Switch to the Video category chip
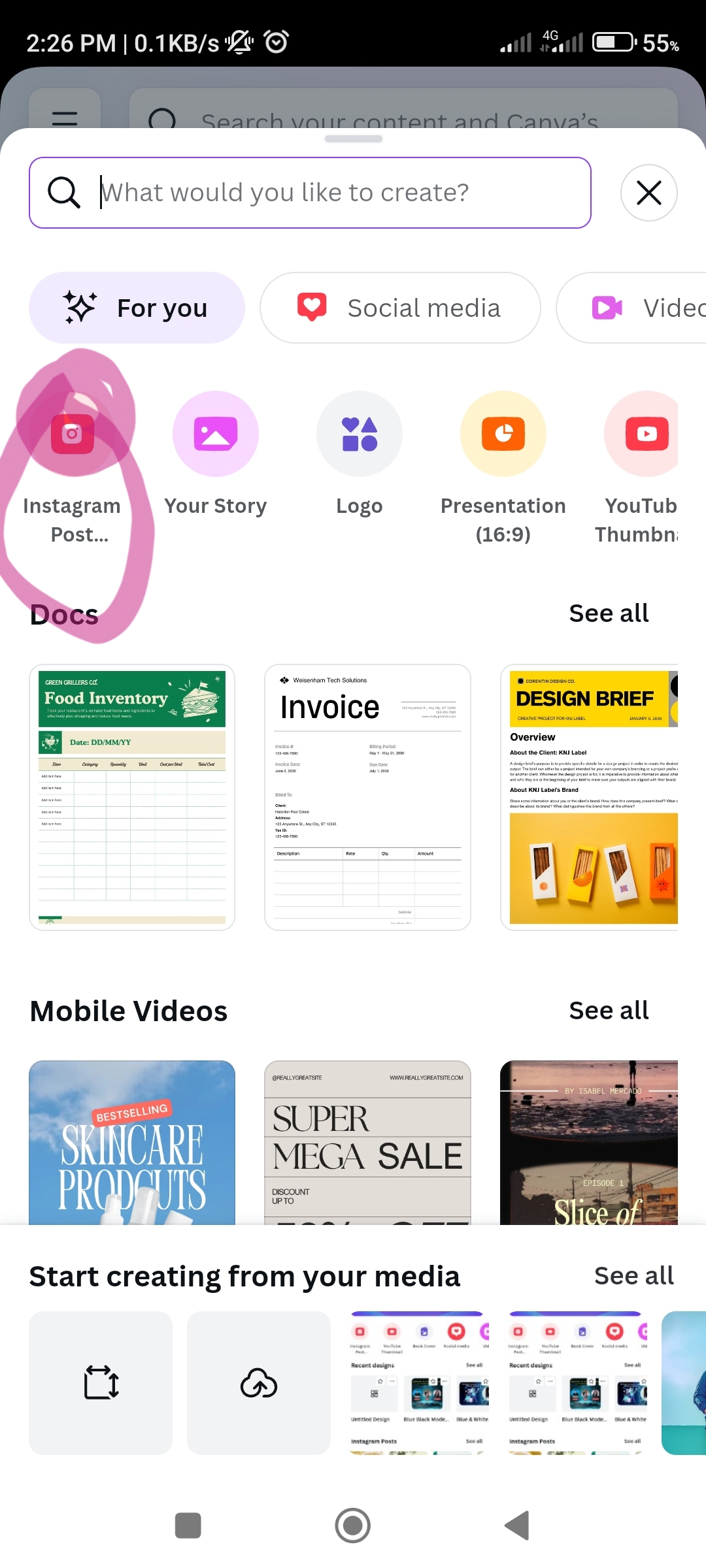This screenshot has width=706, height=1568. (631, 308)
